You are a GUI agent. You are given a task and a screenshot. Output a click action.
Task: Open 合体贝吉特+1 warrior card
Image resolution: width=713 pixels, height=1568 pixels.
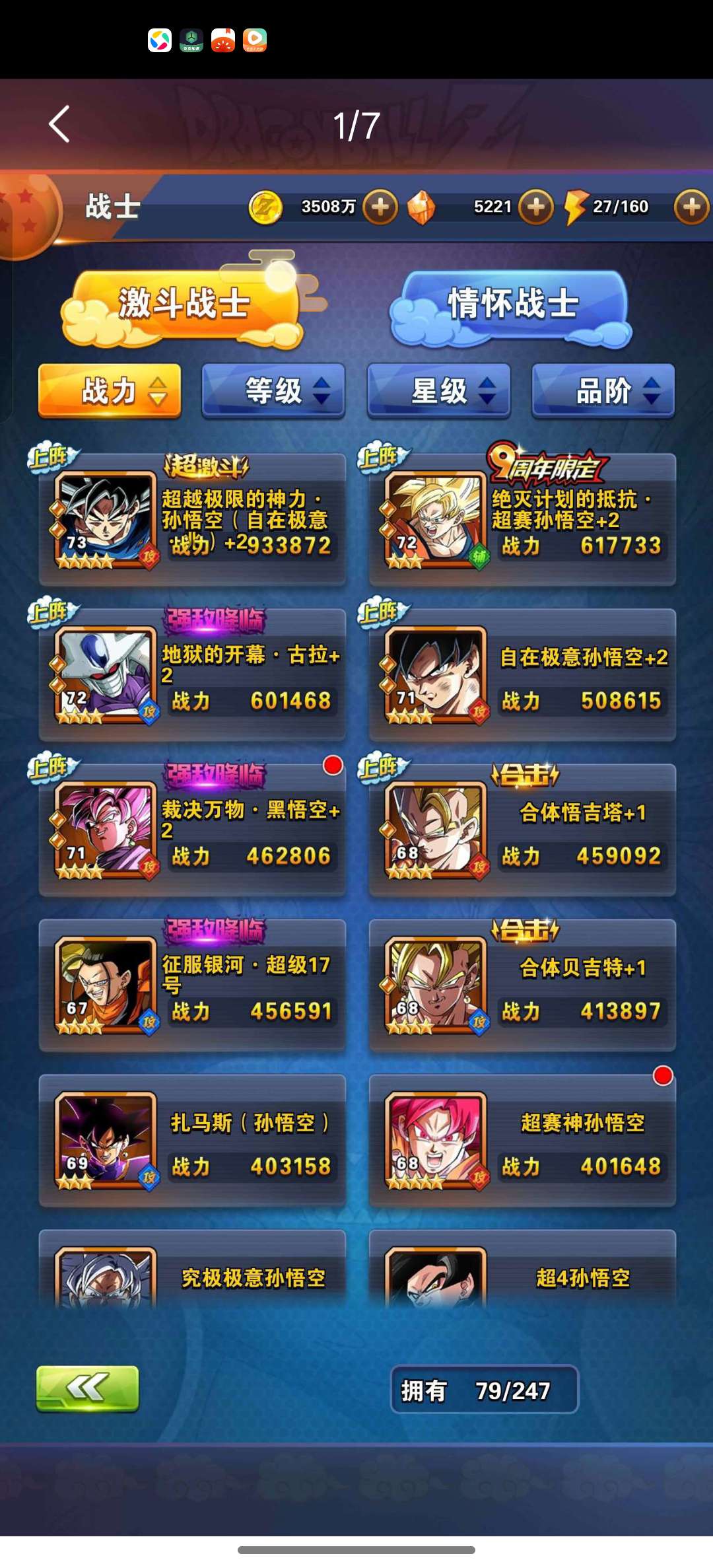pyautogui.click(x=522, y=985)
